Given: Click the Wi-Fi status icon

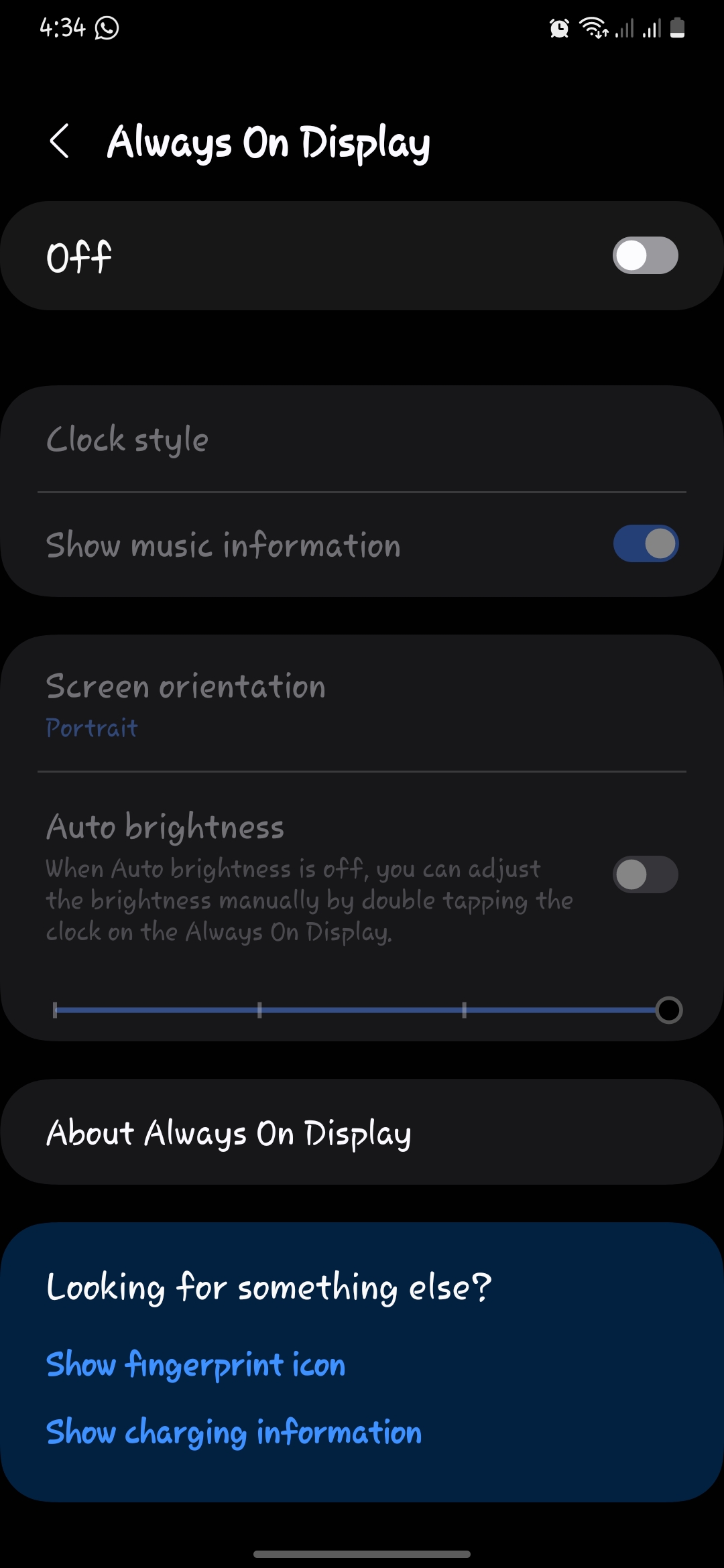Looking at the screenshot, I should point(593,27).
